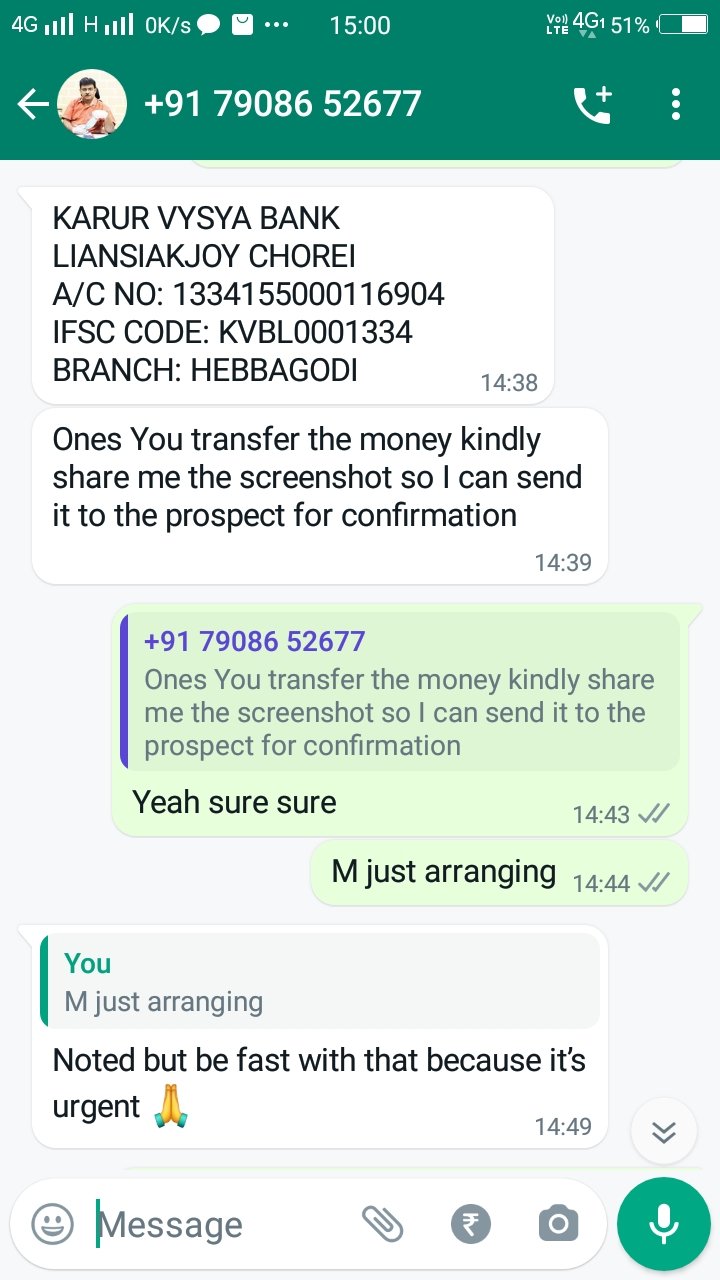
Task: Jump to quoted 'M just arranging' message
Action: 320,982
